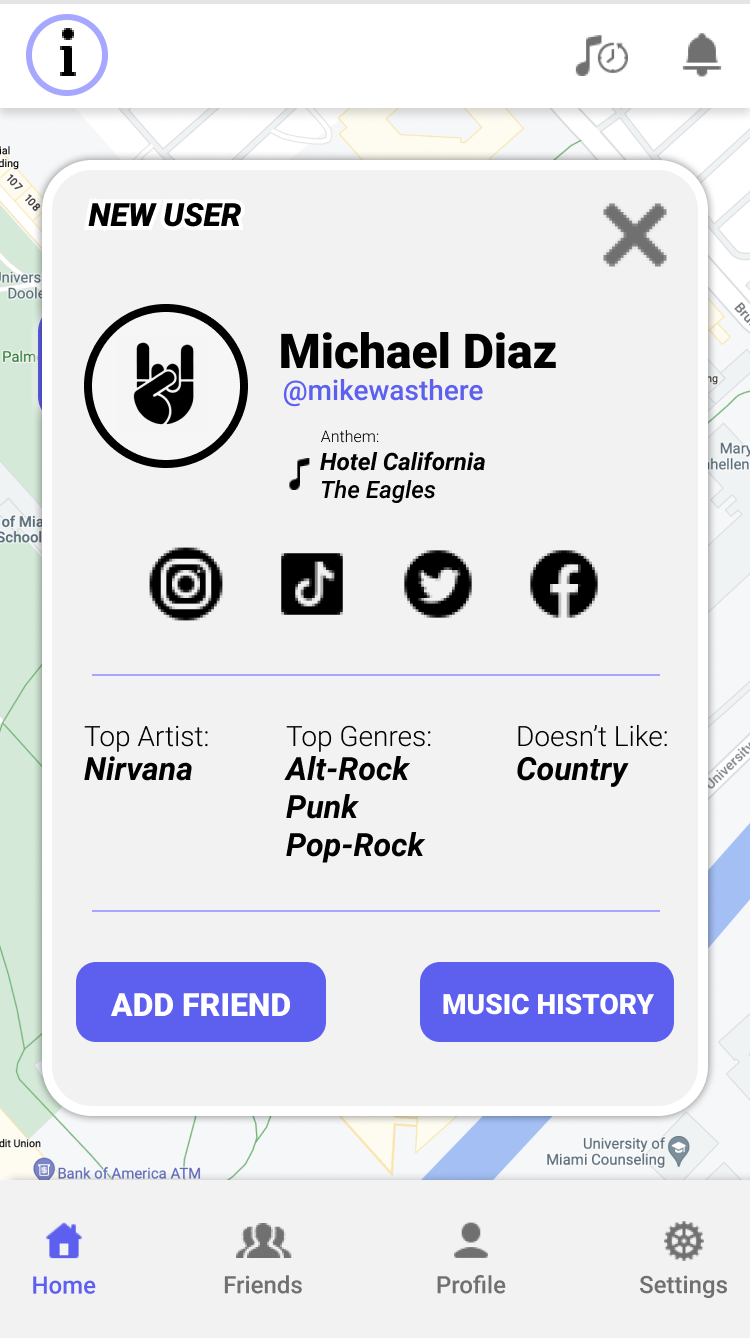This screenshot has height=1338, width=750.
Task: Close the new user card
Action: point(635,235)
